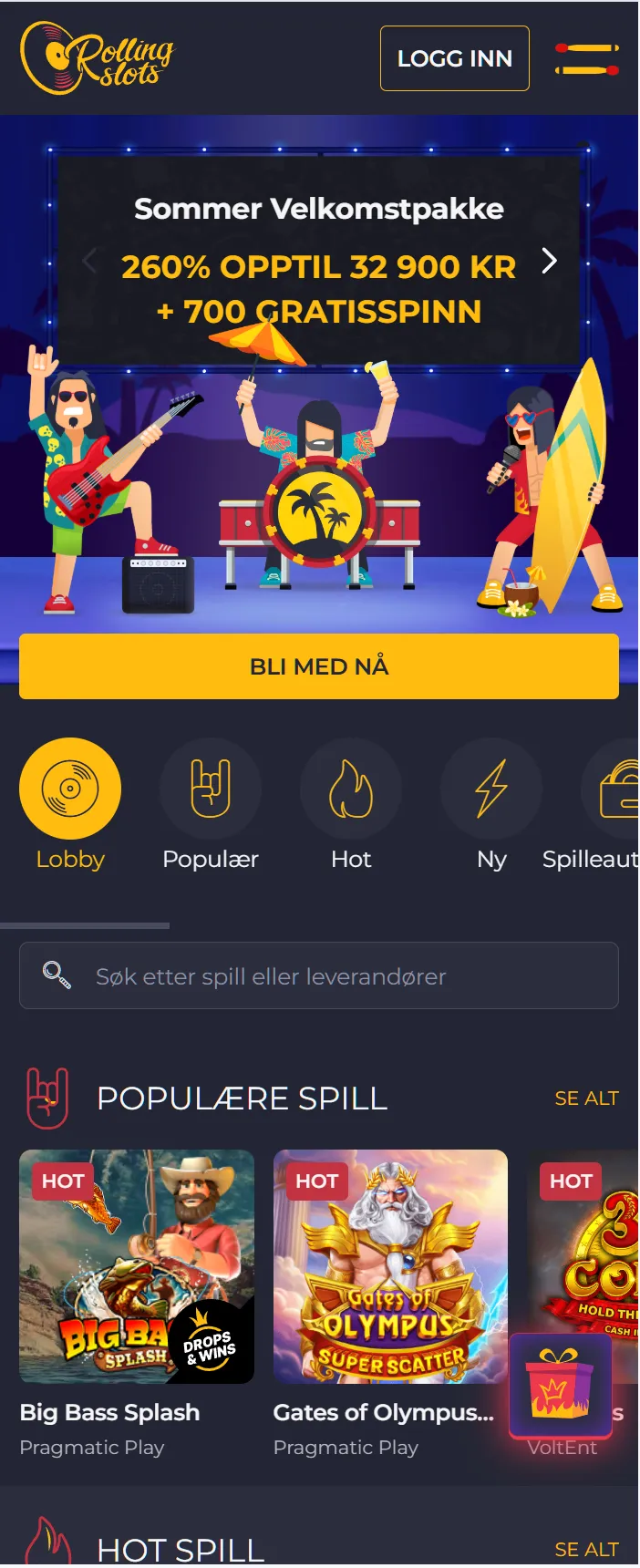Switch to the Populær category
The width and height of the screenshot is (640, 1568).
pyautogui.click(x=211, y=789)
